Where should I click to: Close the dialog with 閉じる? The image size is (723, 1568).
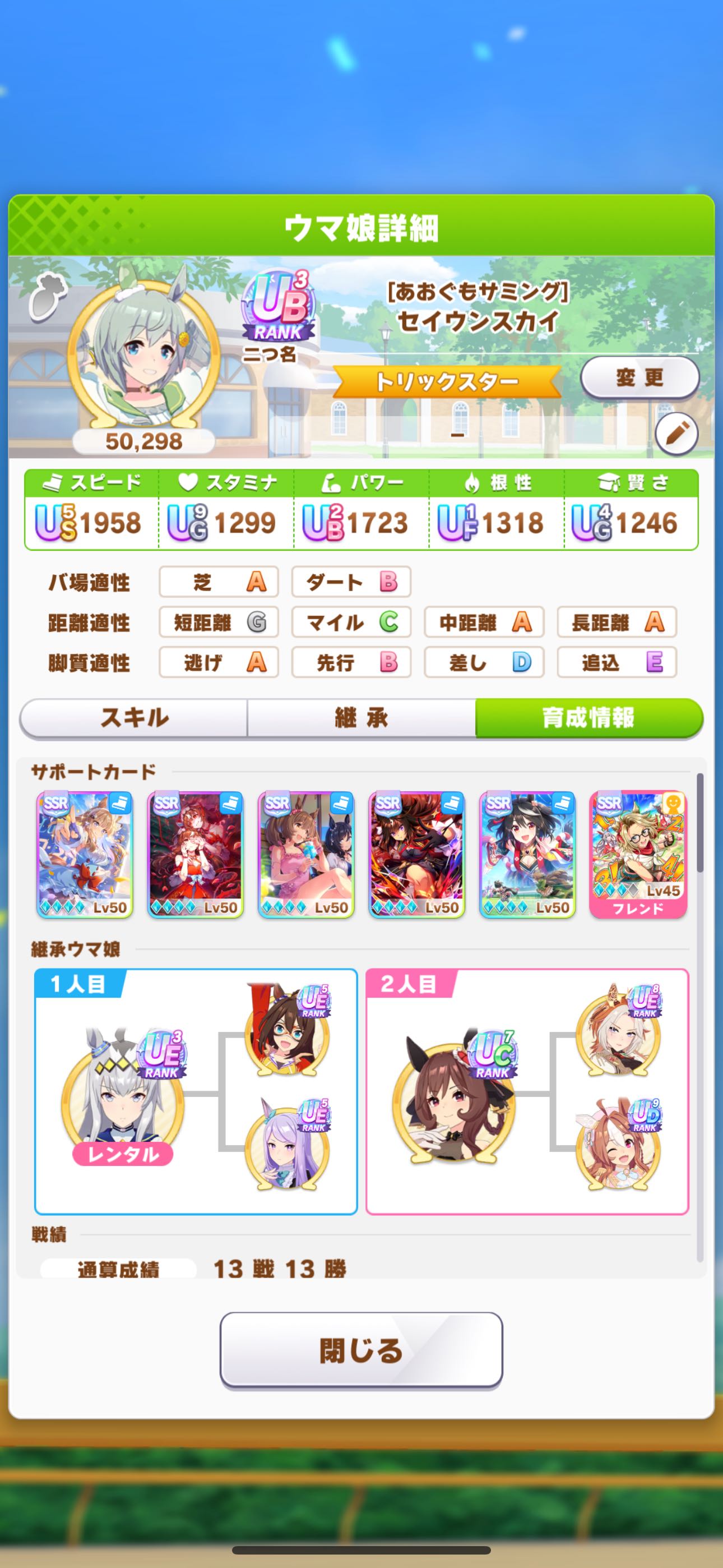click(361, 1351)
